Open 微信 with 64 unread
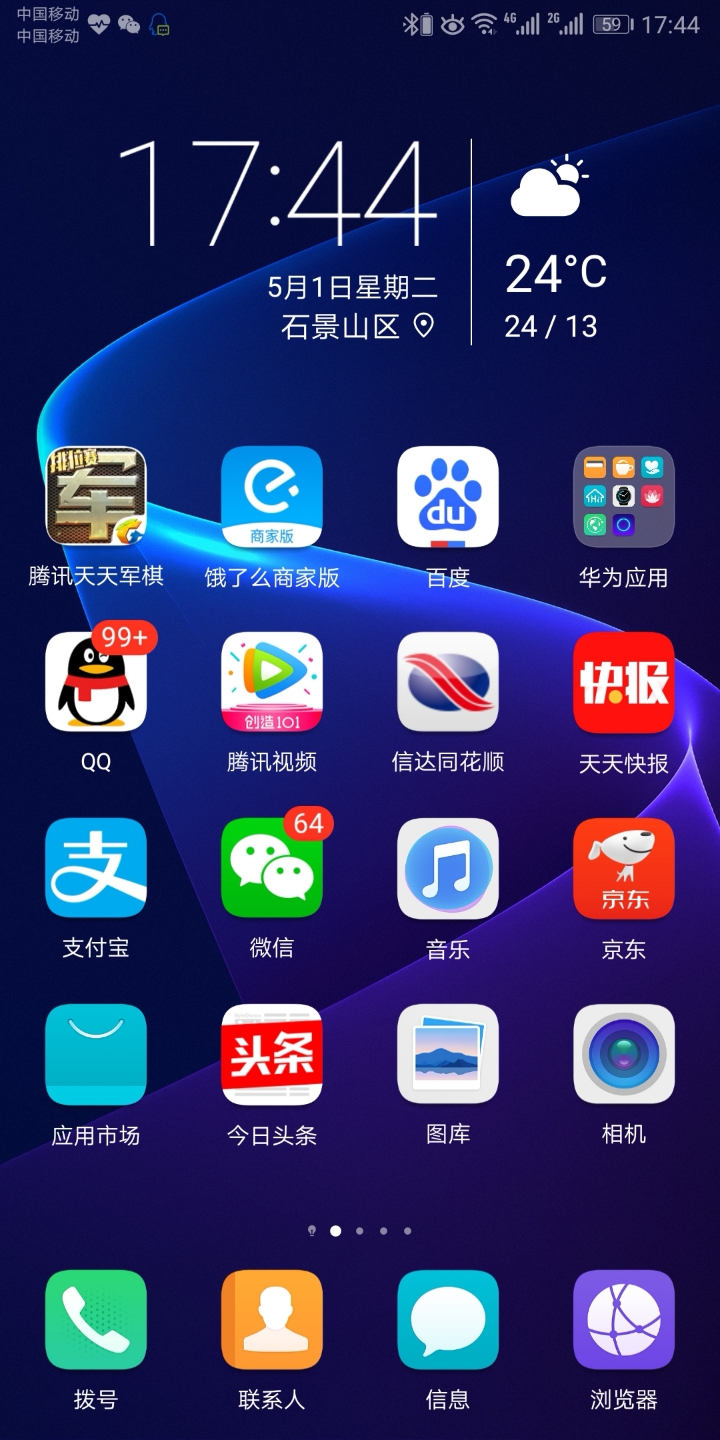The width and height of the screenshot is (720, 1440). tap(272, 868)
